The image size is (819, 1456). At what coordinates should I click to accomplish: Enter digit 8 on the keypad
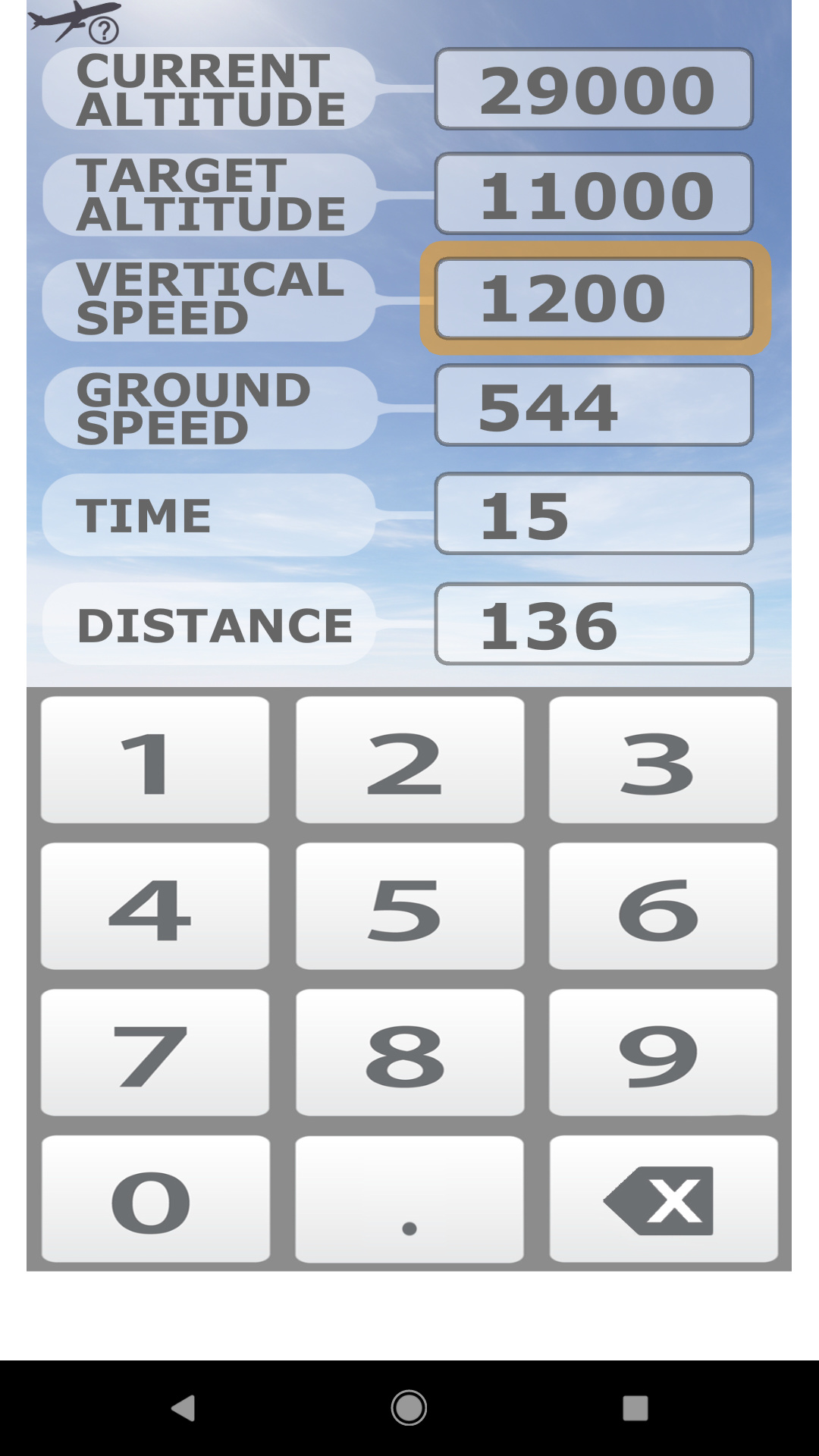point(409,1053)
